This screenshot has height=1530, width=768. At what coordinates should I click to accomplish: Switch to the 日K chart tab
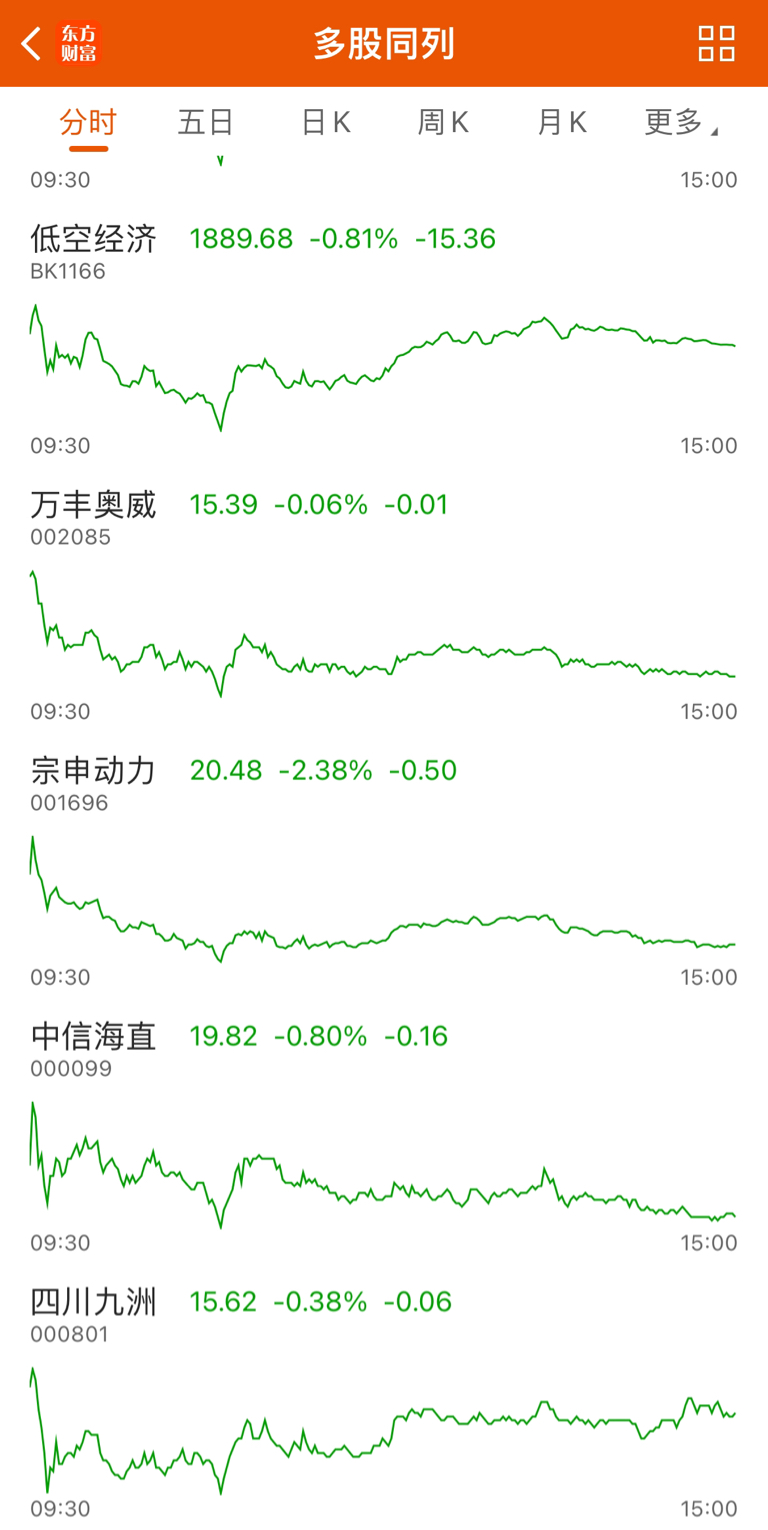(x=326, y=123)
